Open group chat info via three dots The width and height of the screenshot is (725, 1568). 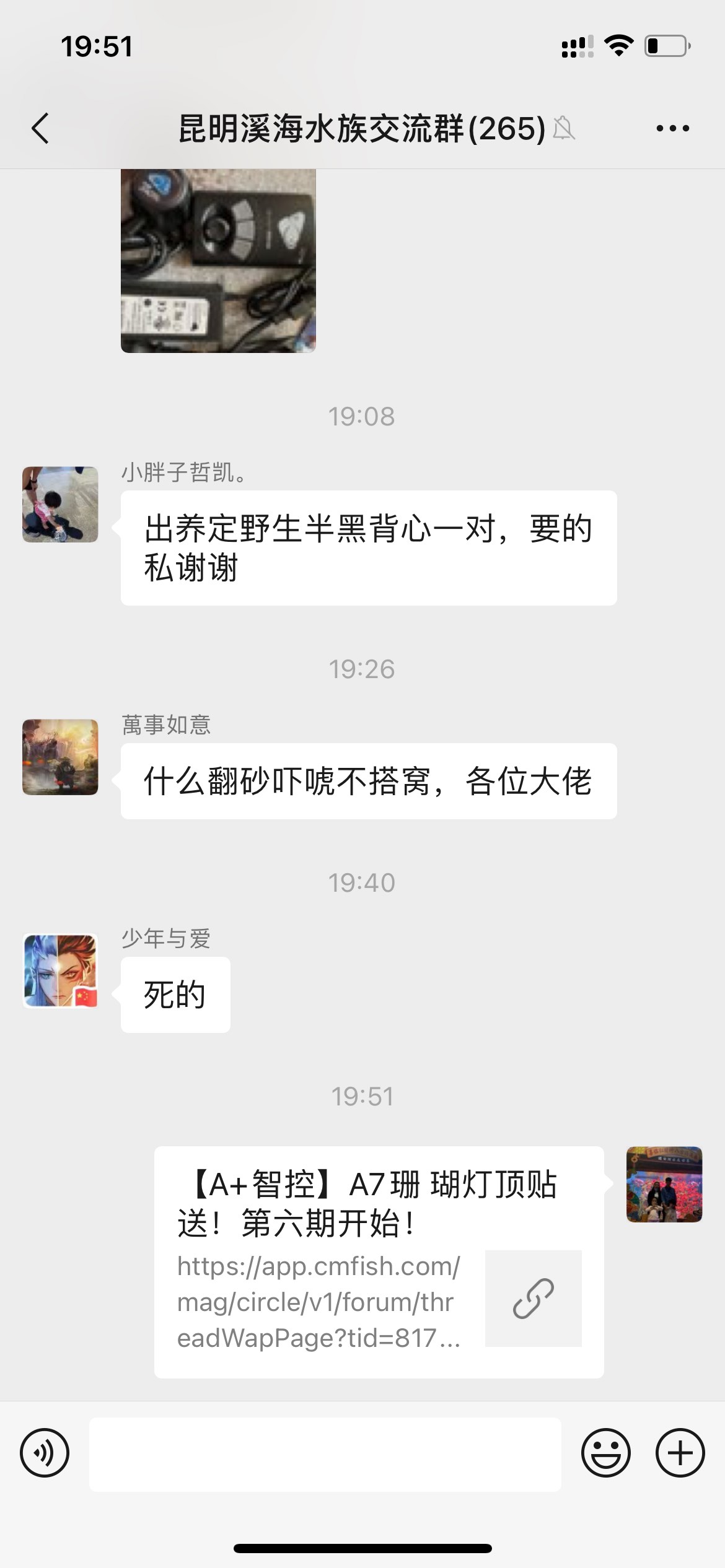coord(672,129)
